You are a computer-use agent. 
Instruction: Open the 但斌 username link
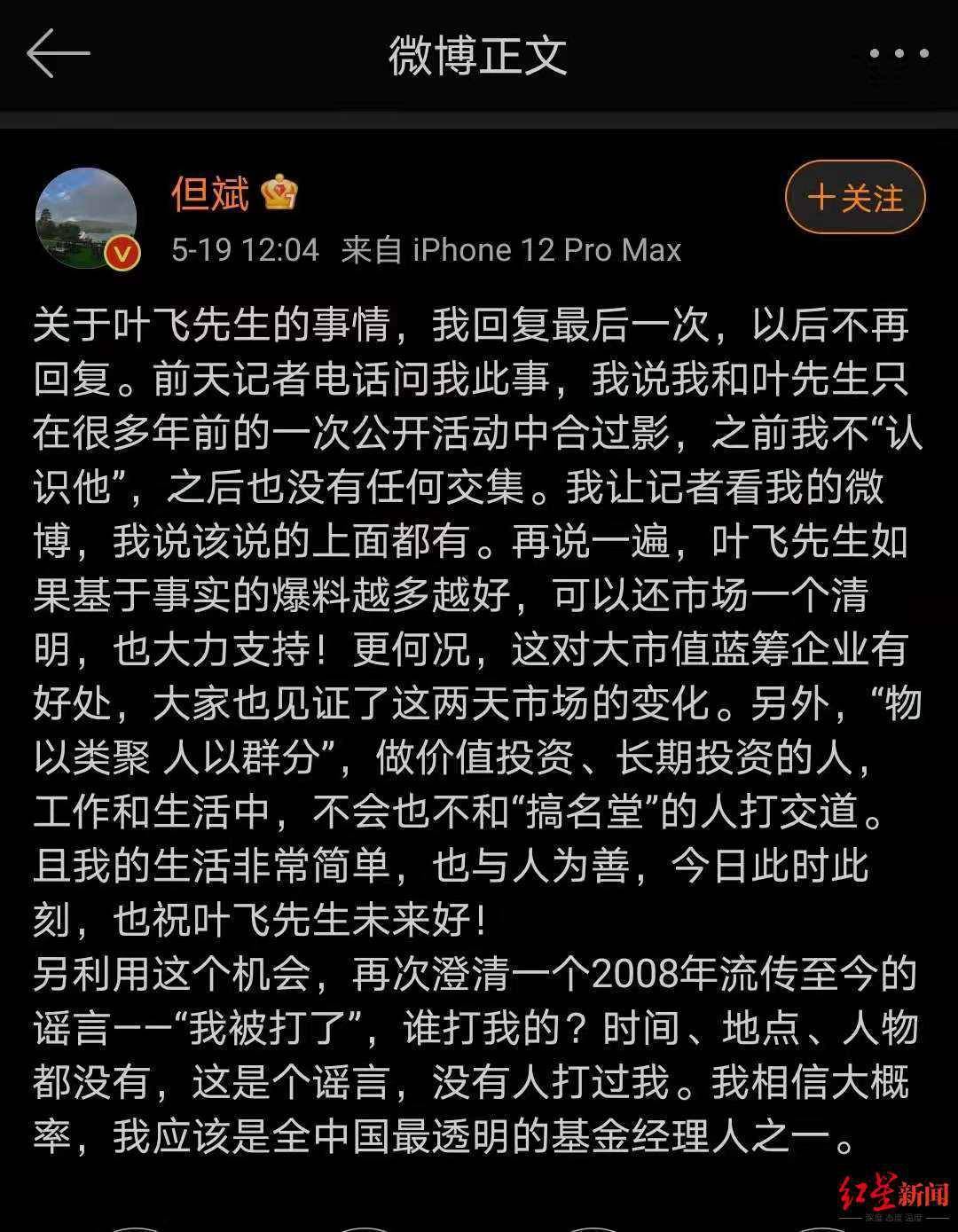click(210, 193)
